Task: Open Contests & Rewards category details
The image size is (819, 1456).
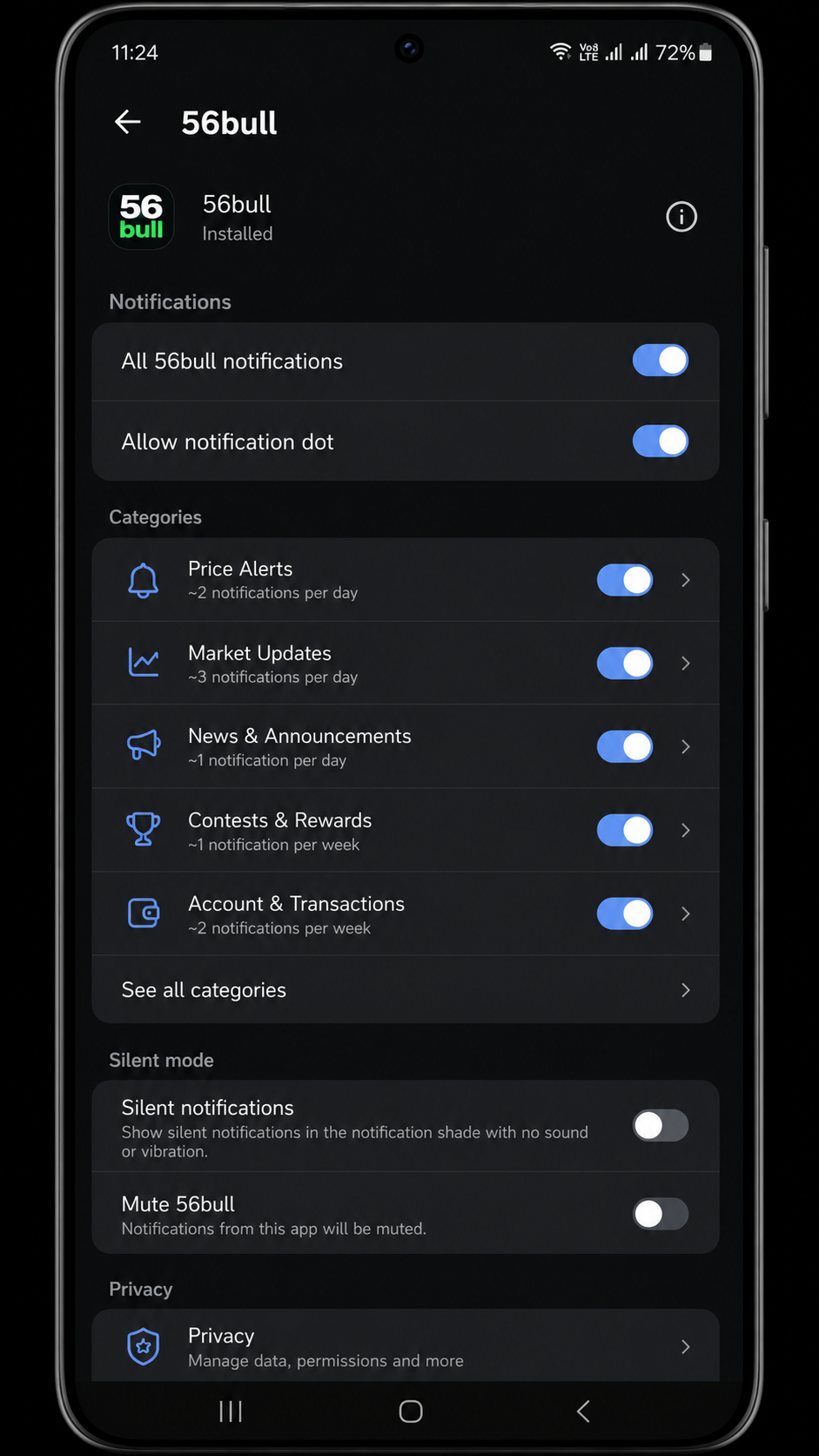Action: 686,830
